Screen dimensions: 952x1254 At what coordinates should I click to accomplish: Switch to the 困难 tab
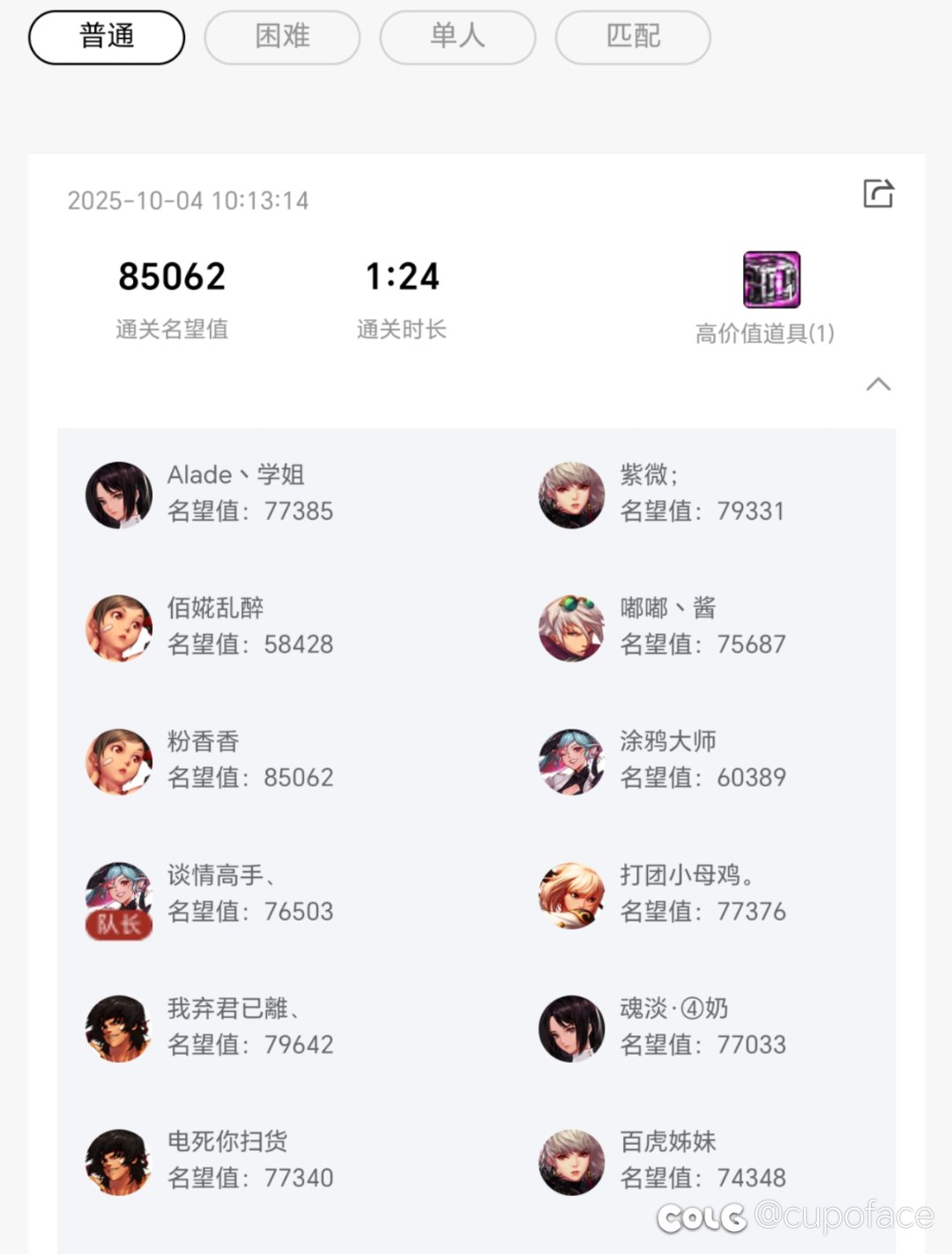[x=282, y=37]
